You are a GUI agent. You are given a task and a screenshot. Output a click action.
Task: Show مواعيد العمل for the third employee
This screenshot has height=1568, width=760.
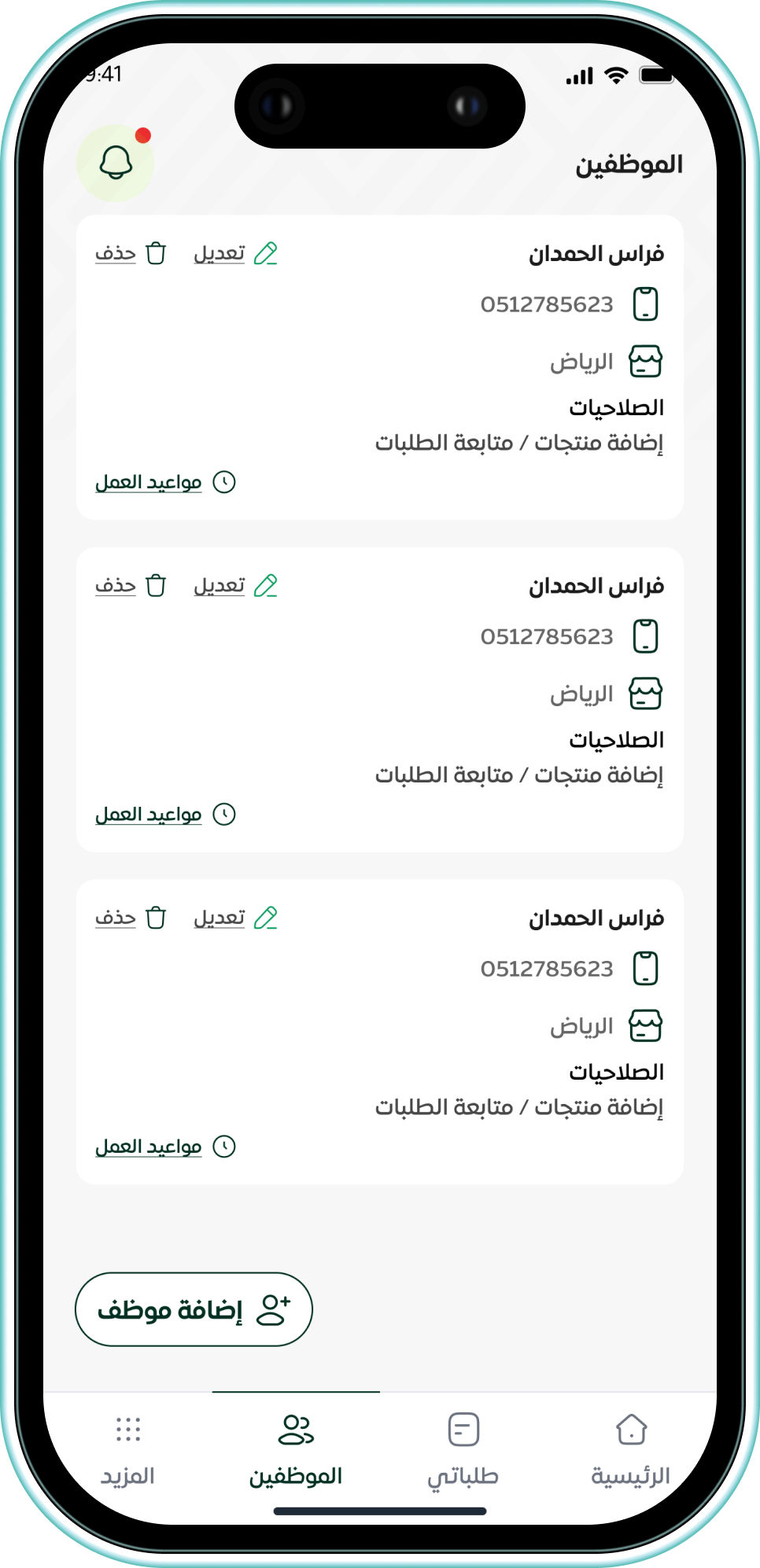165,1147
